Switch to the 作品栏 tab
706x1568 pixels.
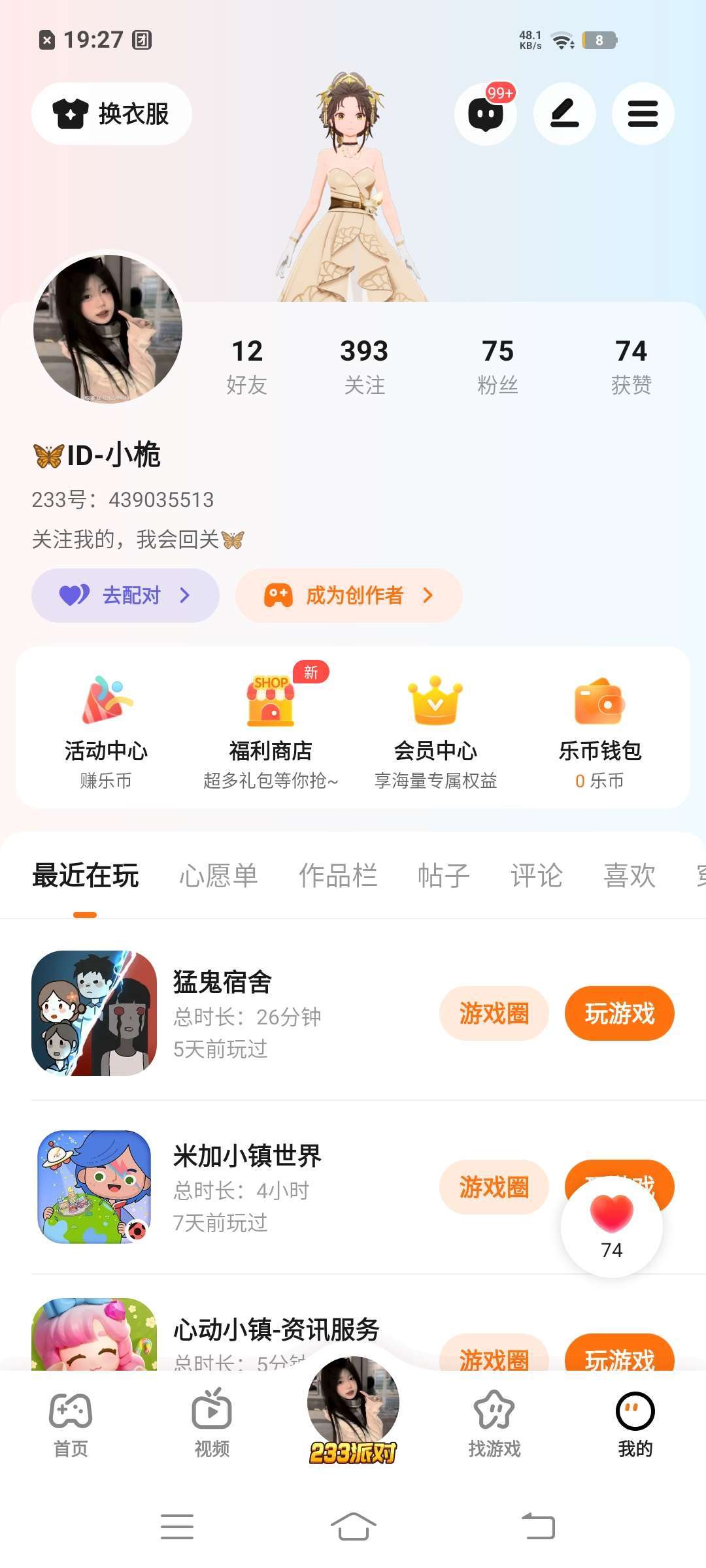click(x=338, y=875)
